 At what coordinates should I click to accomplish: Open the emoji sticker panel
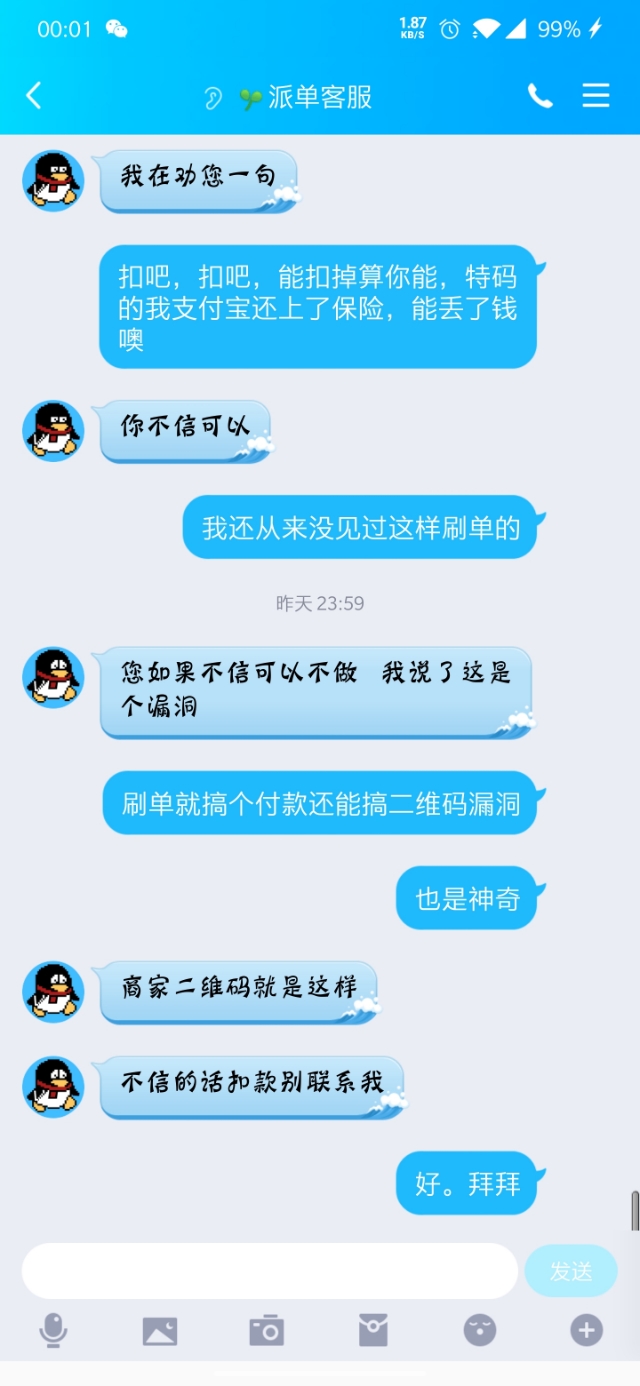pyautogui.click(x=480, y=1330)
